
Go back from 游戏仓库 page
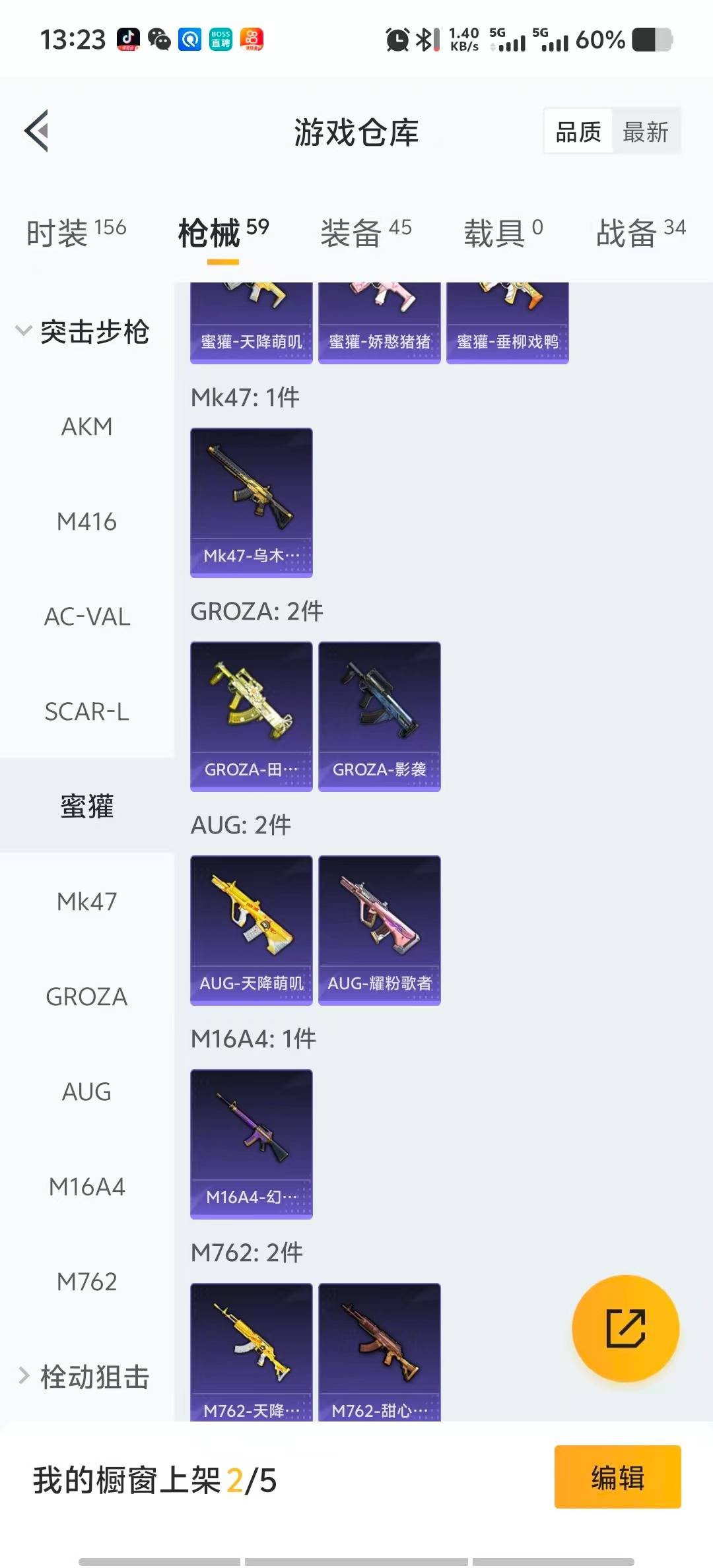pyautogui.click(x=38, y=131)
